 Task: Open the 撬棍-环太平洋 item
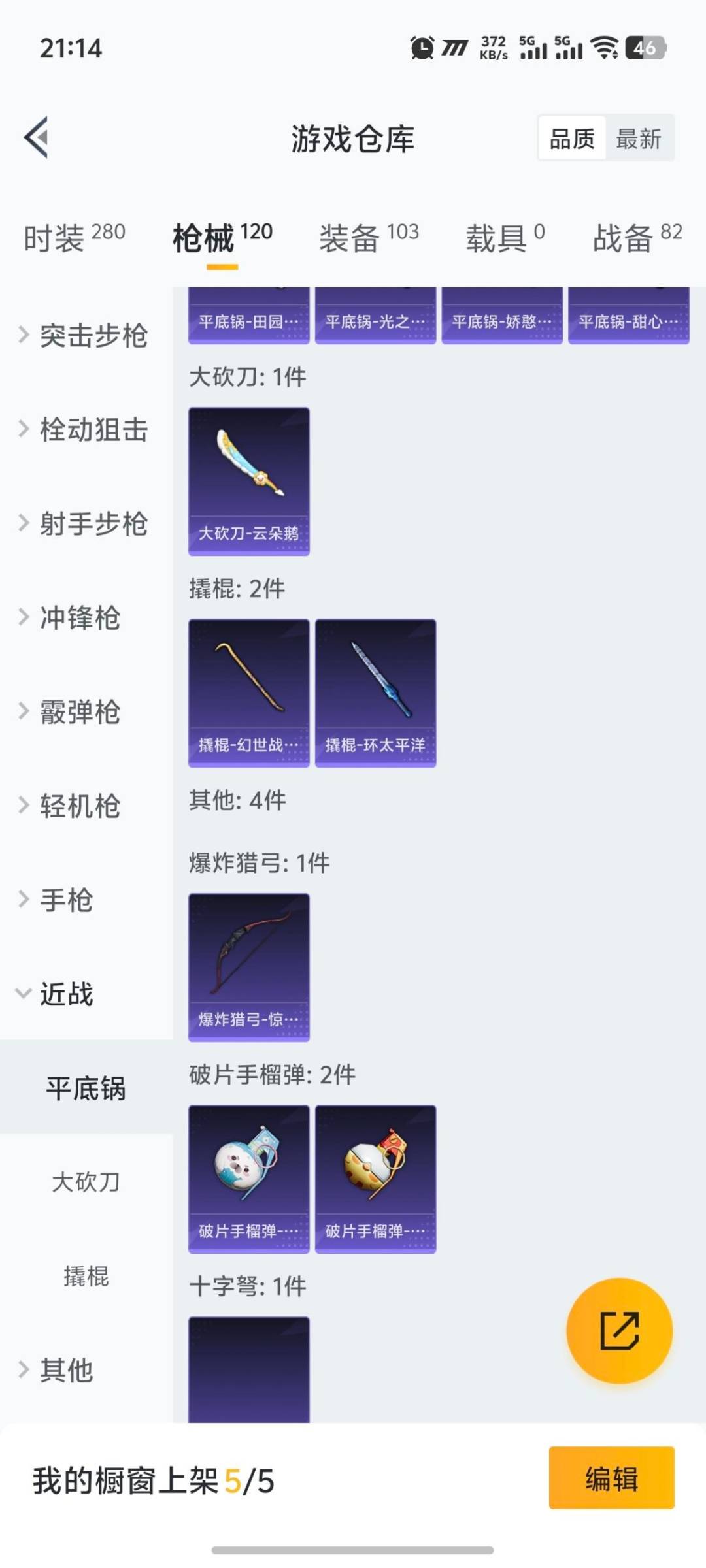click(375, 693)
